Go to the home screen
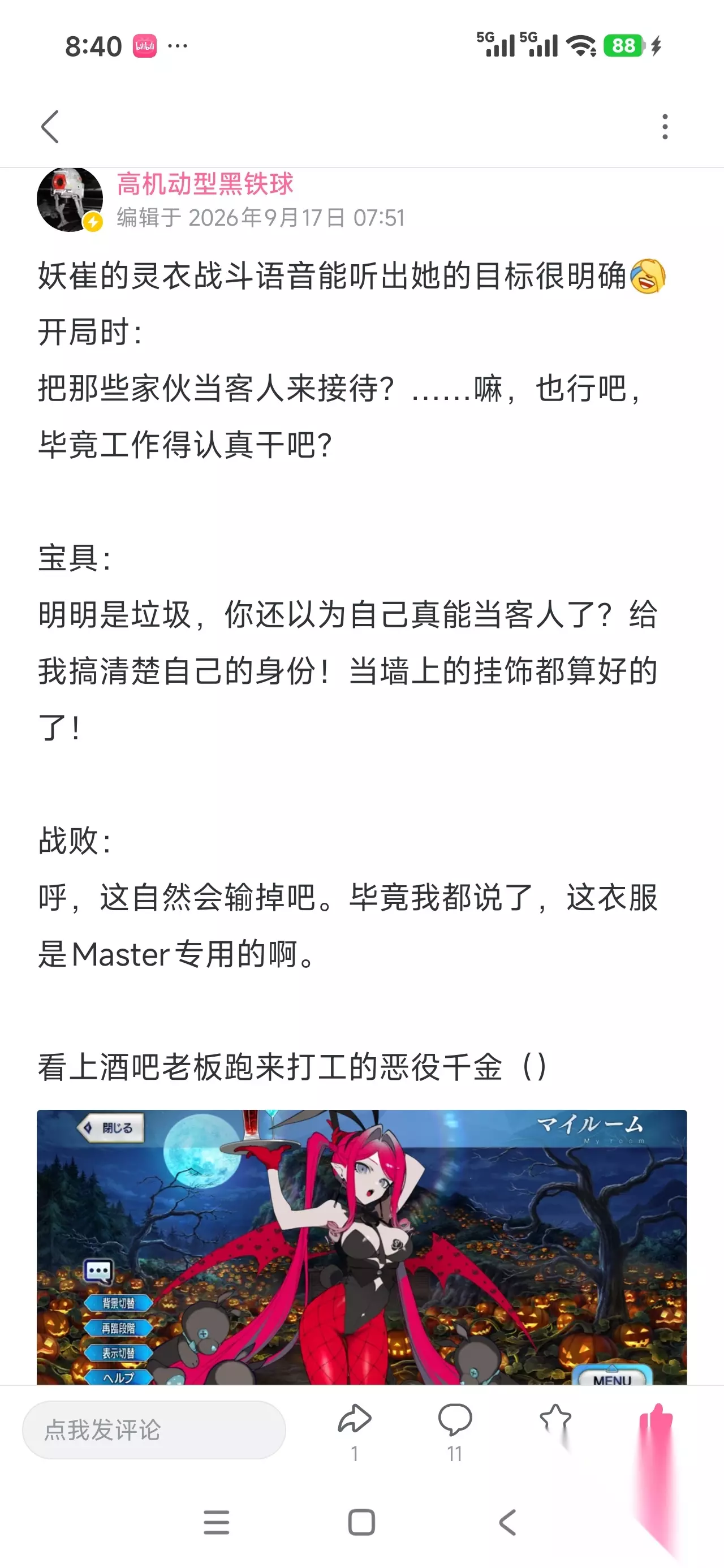 tap(361, 1523)
